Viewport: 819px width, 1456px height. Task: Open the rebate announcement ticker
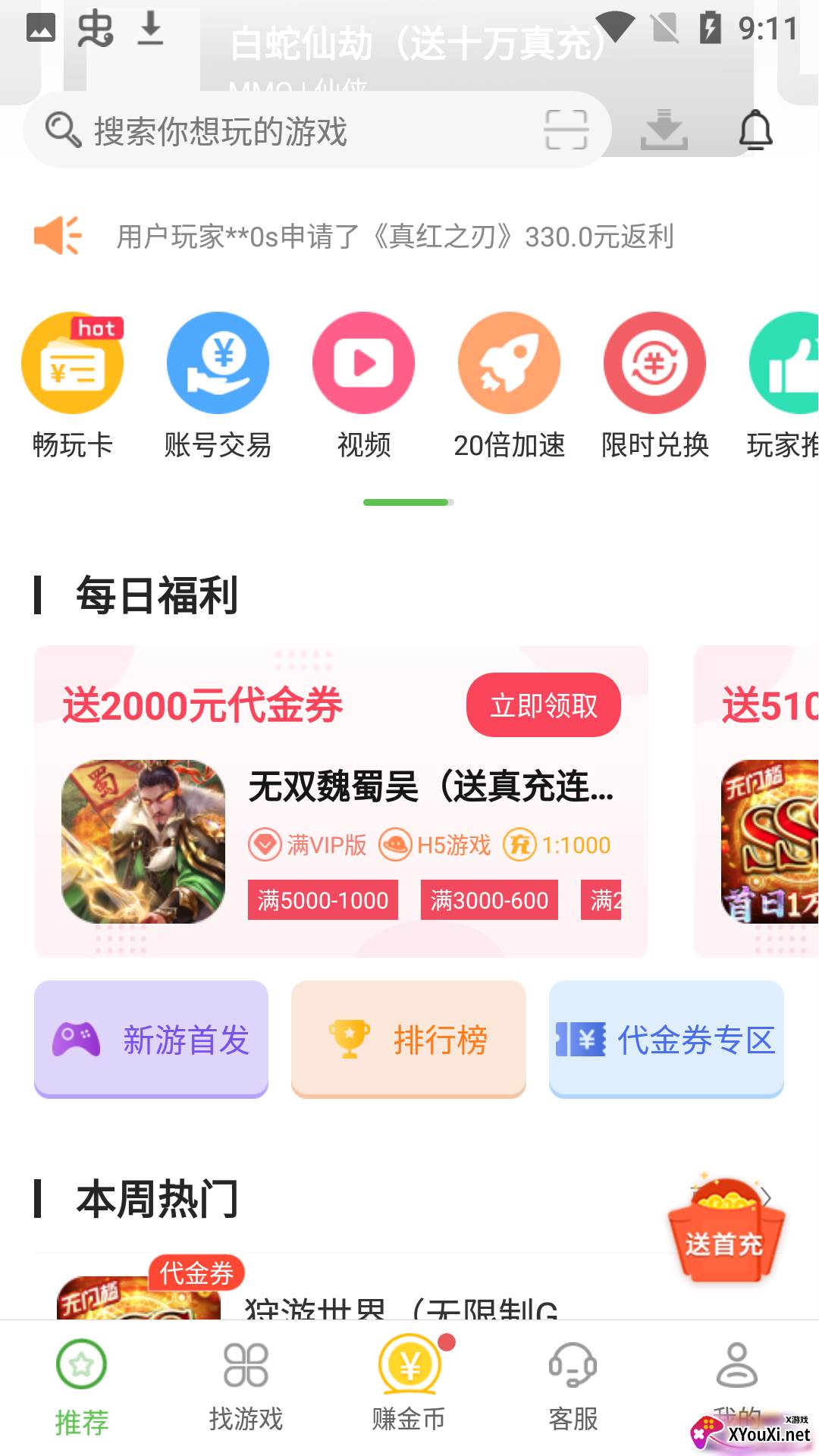pyautogui.click(x=394, y=237)
